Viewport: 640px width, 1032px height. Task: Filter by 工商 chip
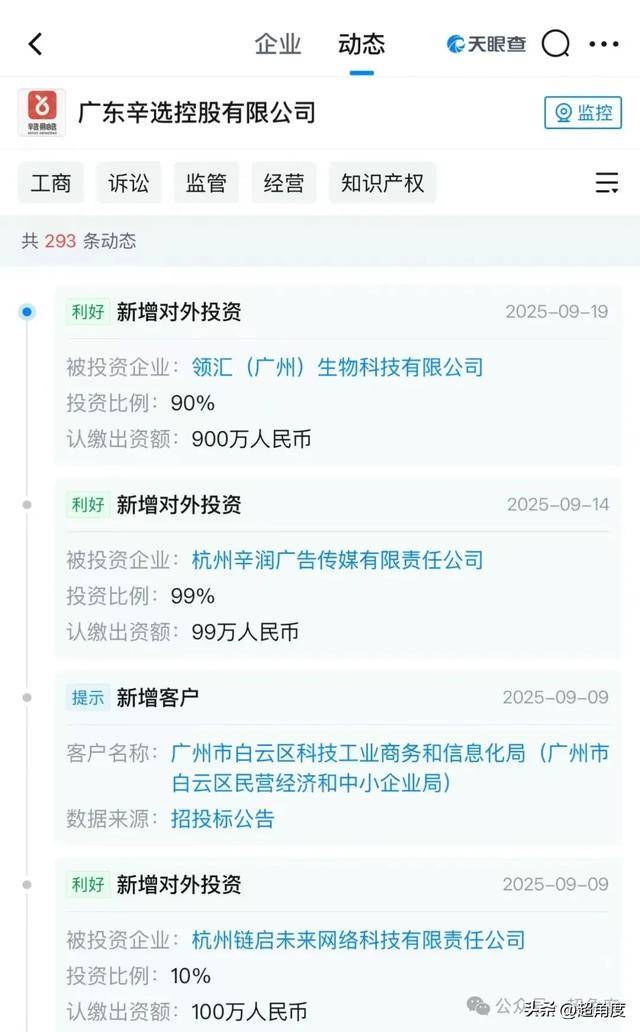51,183
